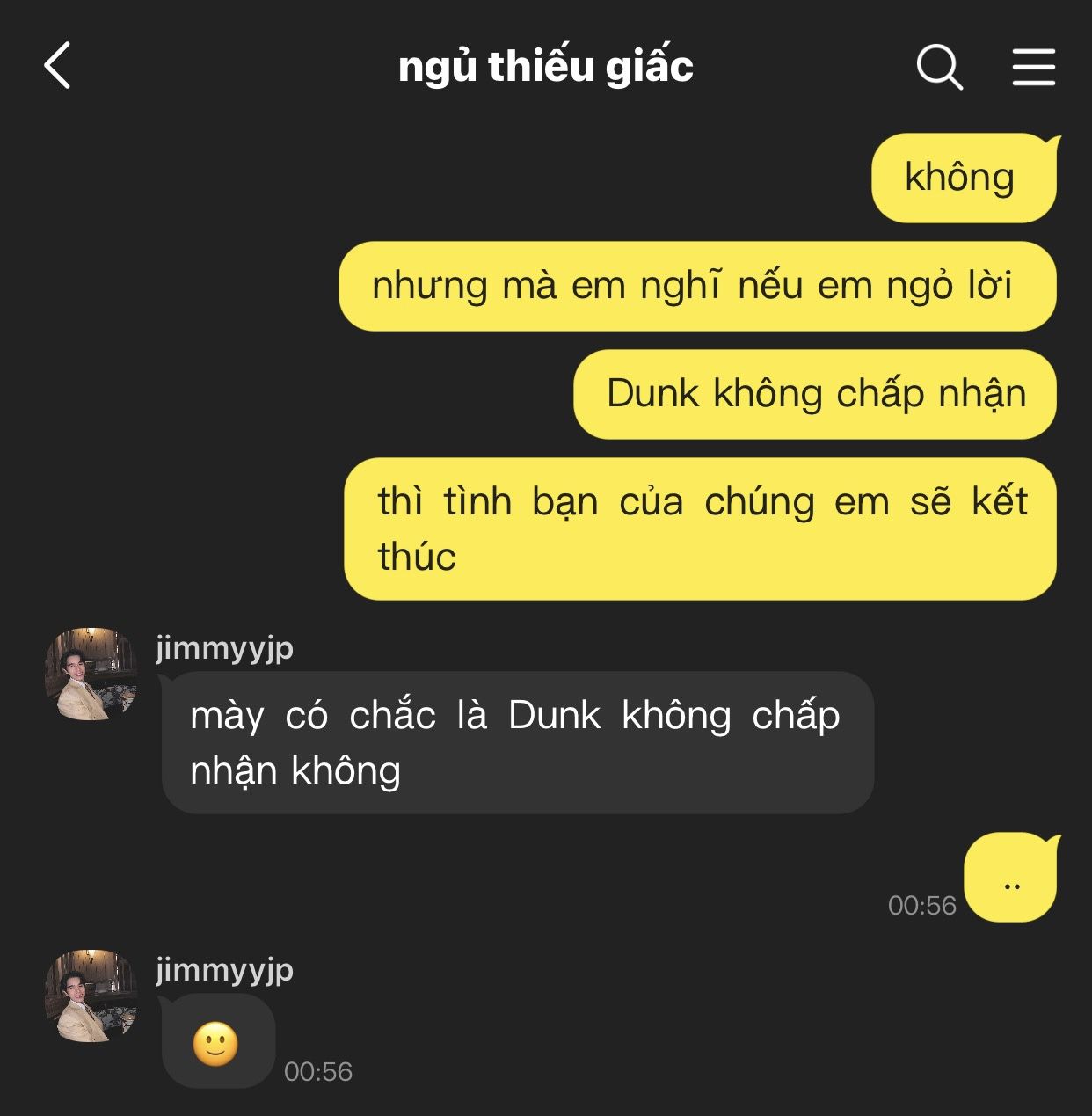The image size is (1092, 1116).
Task: Open jimmyyjp's avatar beside the Dunk question
Action: click(91, 675)
